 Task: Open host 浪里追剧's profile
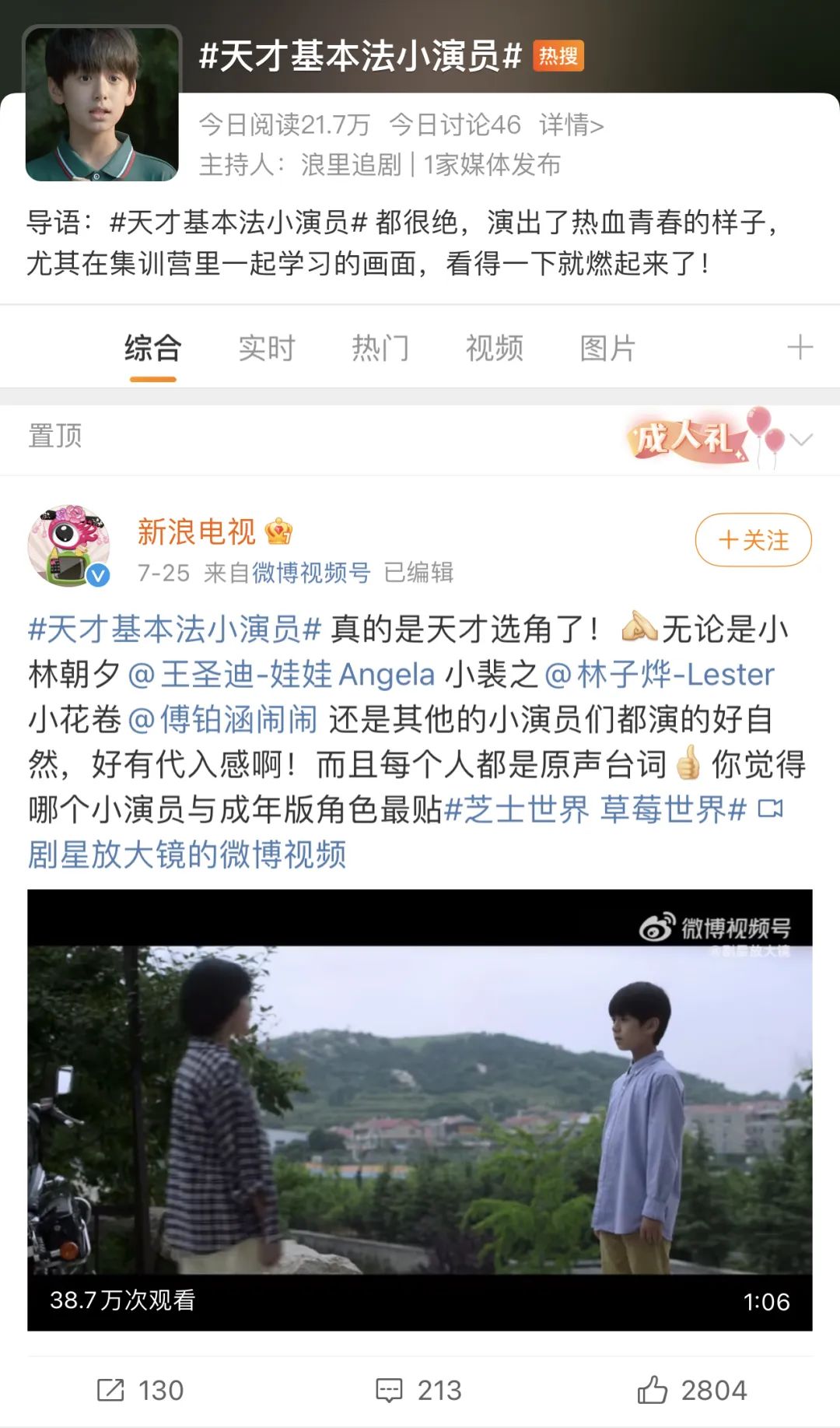pos(350,164)
